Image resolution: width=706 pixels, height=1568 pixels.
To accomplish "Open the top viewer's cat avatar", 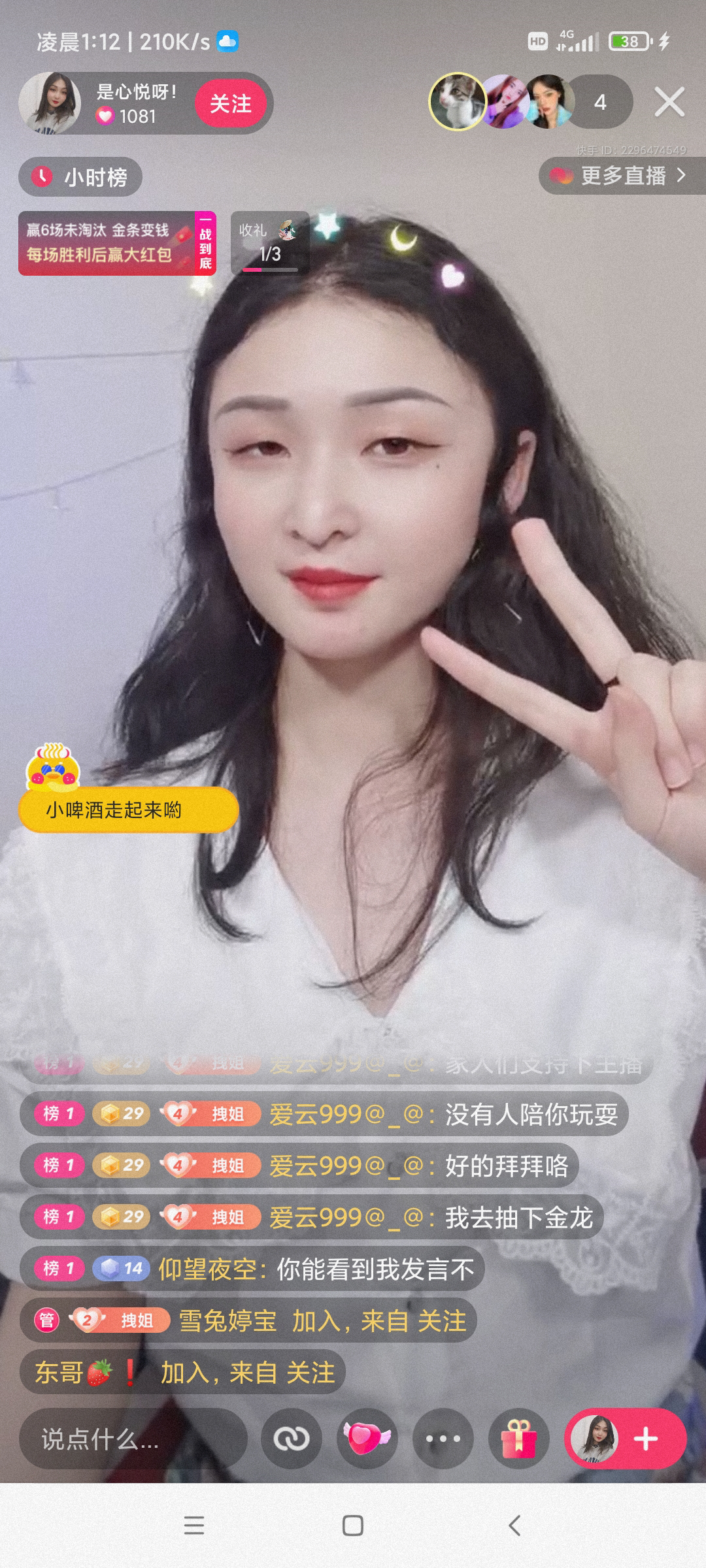I will pos(457,101).
